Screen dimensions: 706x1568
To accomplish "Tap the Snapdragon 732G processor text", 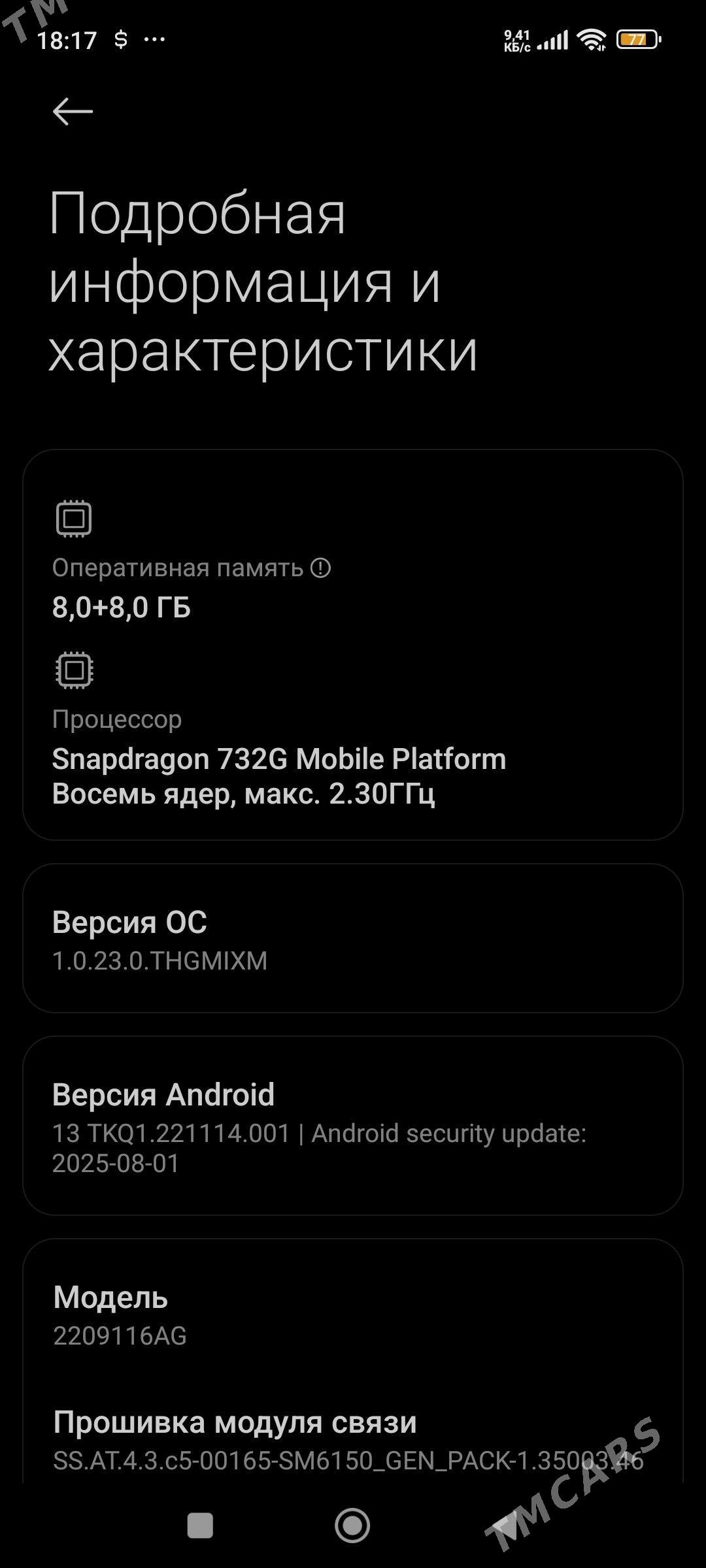I will pyautogui.click(x=278, y=759).
